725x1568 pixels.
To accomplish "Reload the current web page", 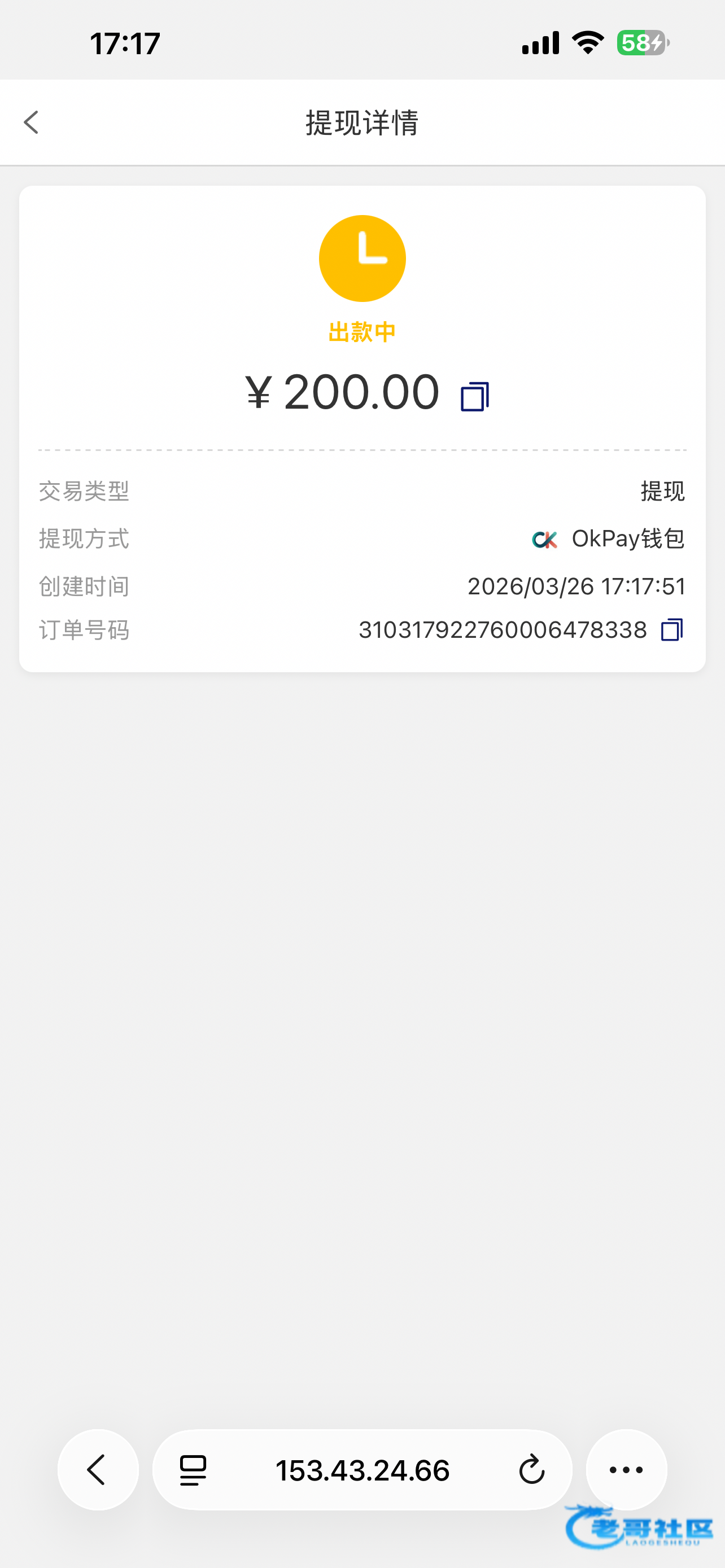I will point(531,1470).
